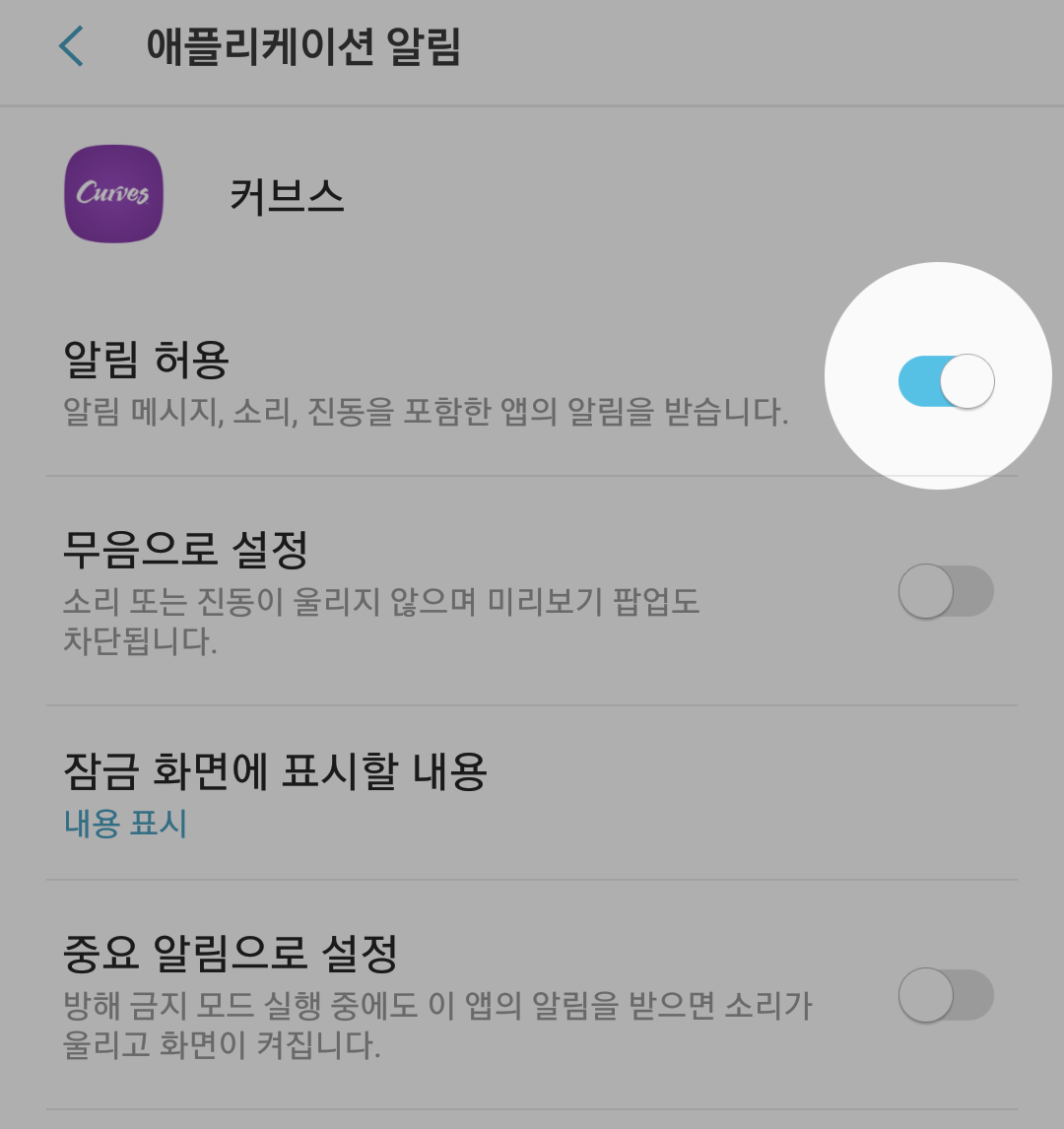Go back from 애플리케이션 알림
1064x1129 pixels.
71,47
